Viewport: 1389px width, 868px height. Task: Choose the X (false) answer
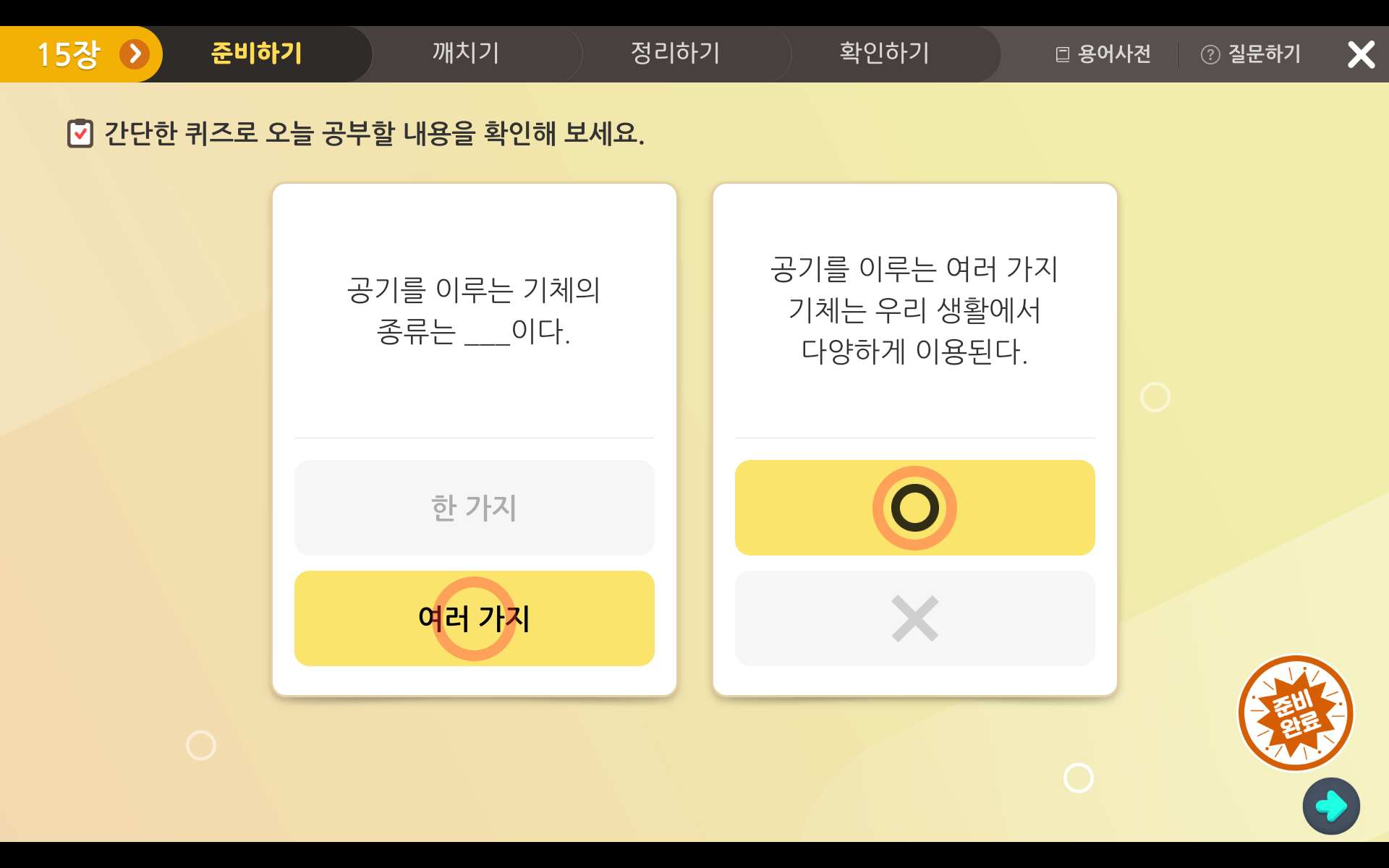(914, 618)
